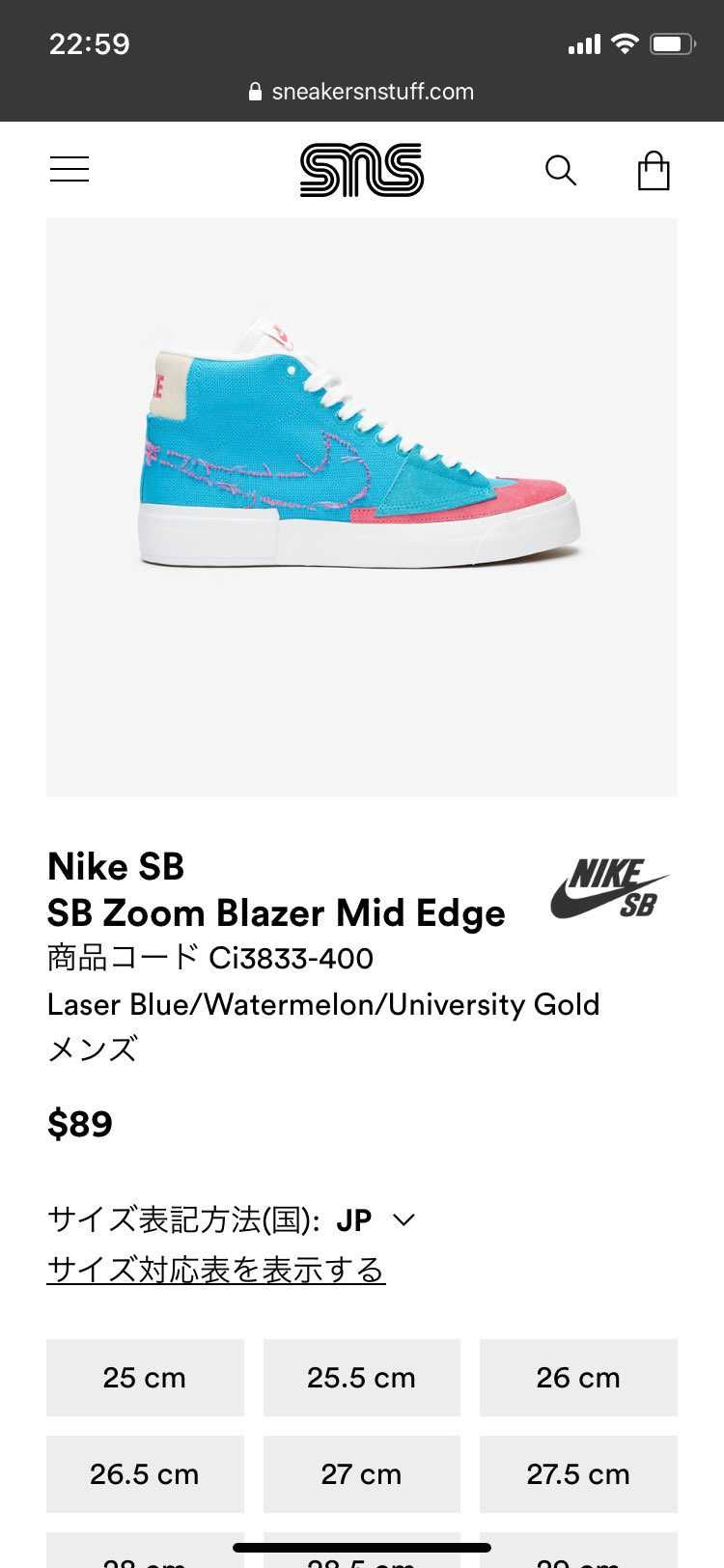Pick size 27 cm
Image resolution: width=724 pixels, height=1568 pixels.
click(x=362, y=1474)
